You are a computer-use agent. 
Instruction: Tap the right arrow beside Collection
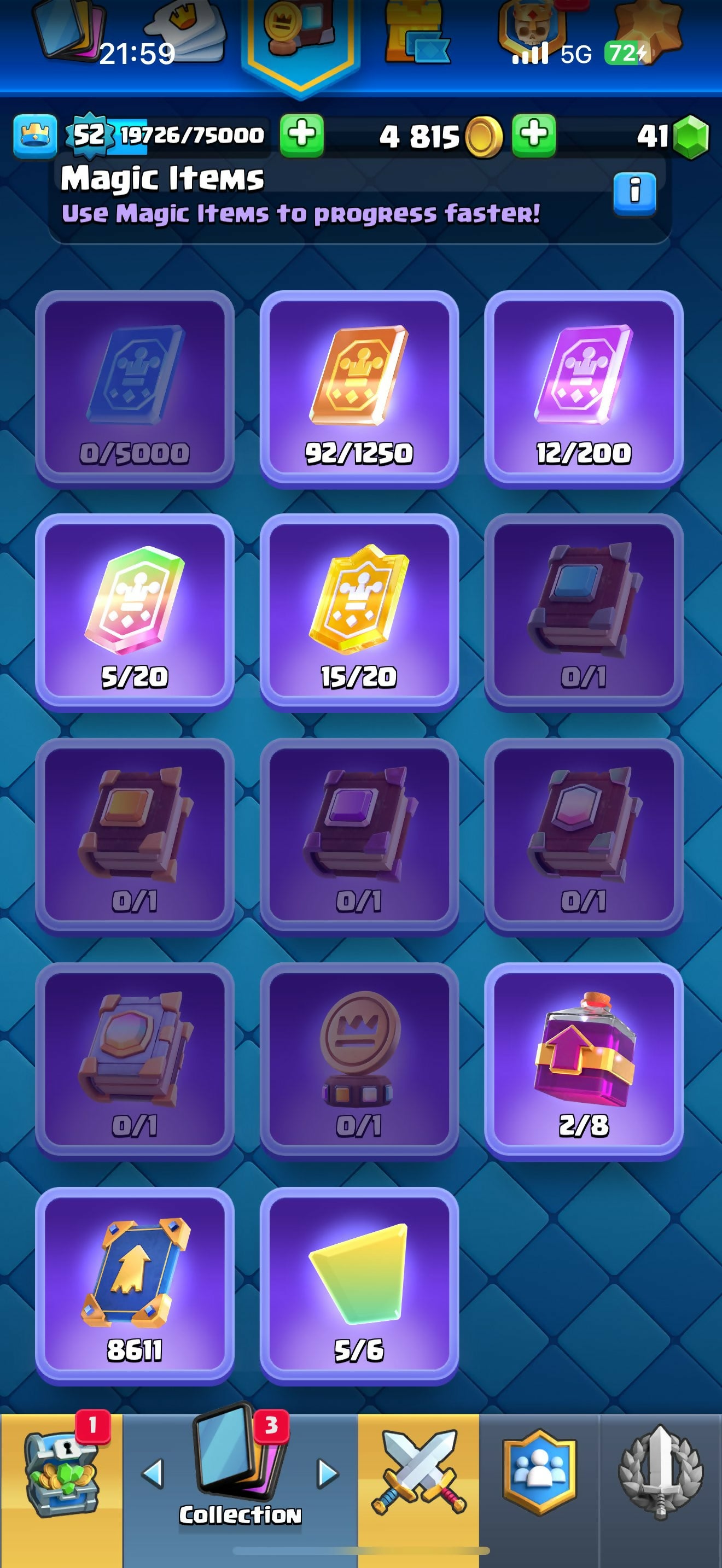[x=328, y=1473]
